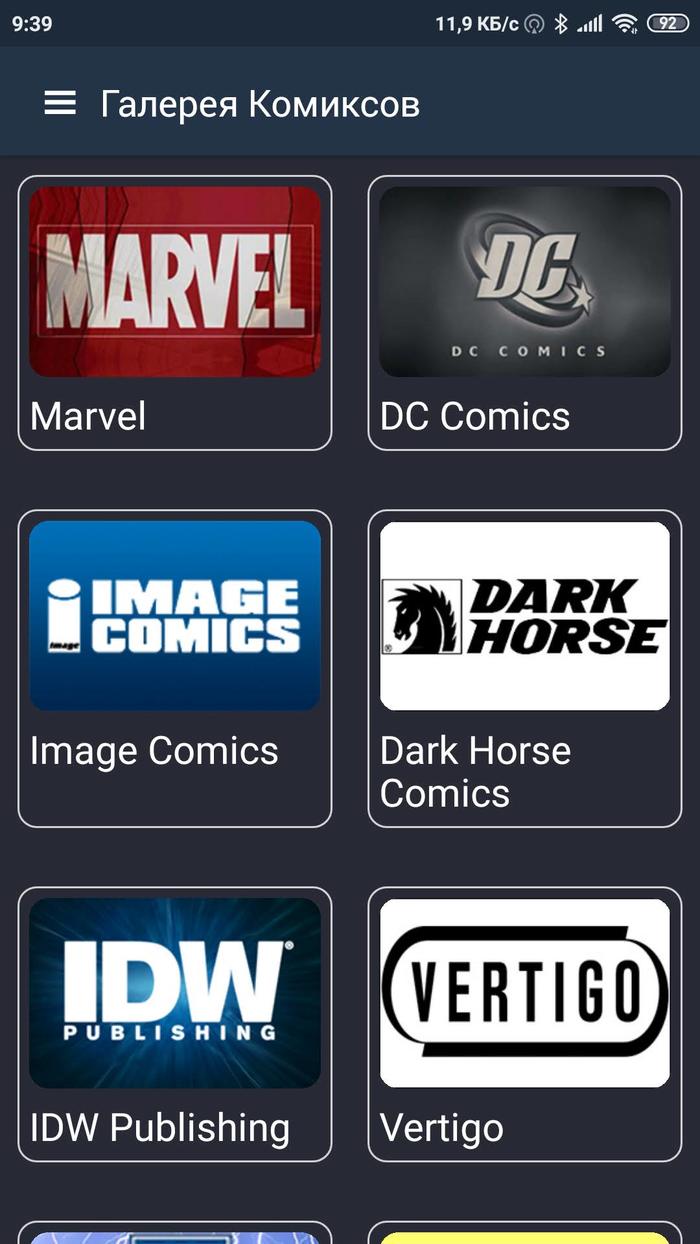
Task: Open the Marvel comics card
Action: pos(175,312)
